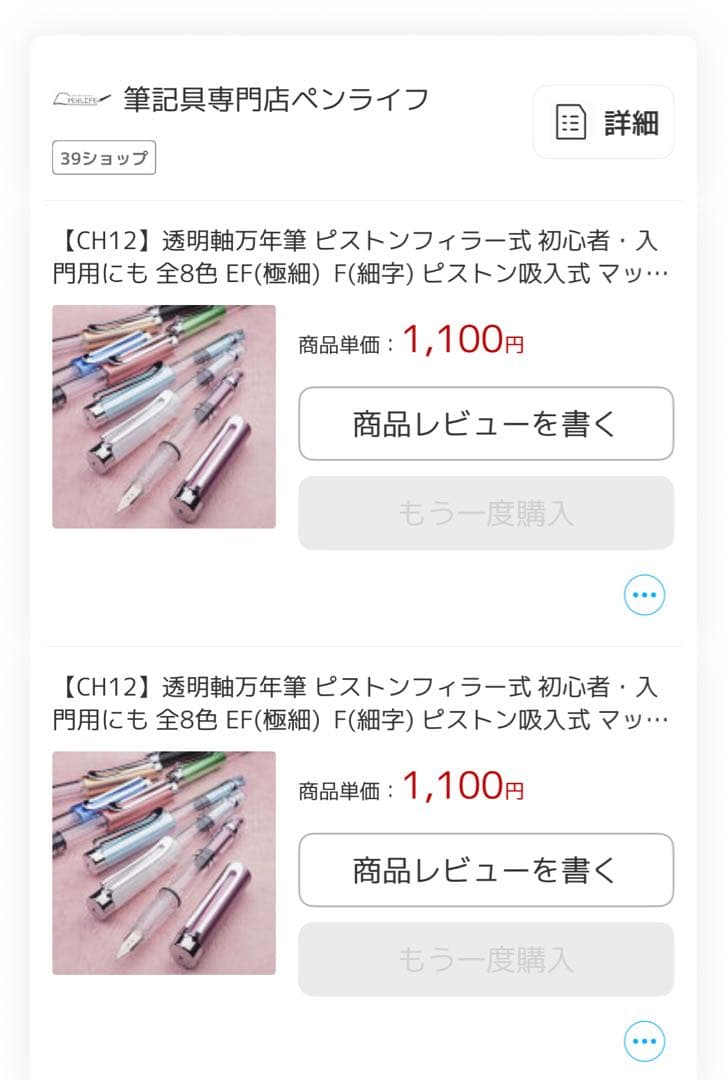This screenshot has width=727, height=1080.
Task: Open the 詳細 order details button
Action: (x=603, y=122)
